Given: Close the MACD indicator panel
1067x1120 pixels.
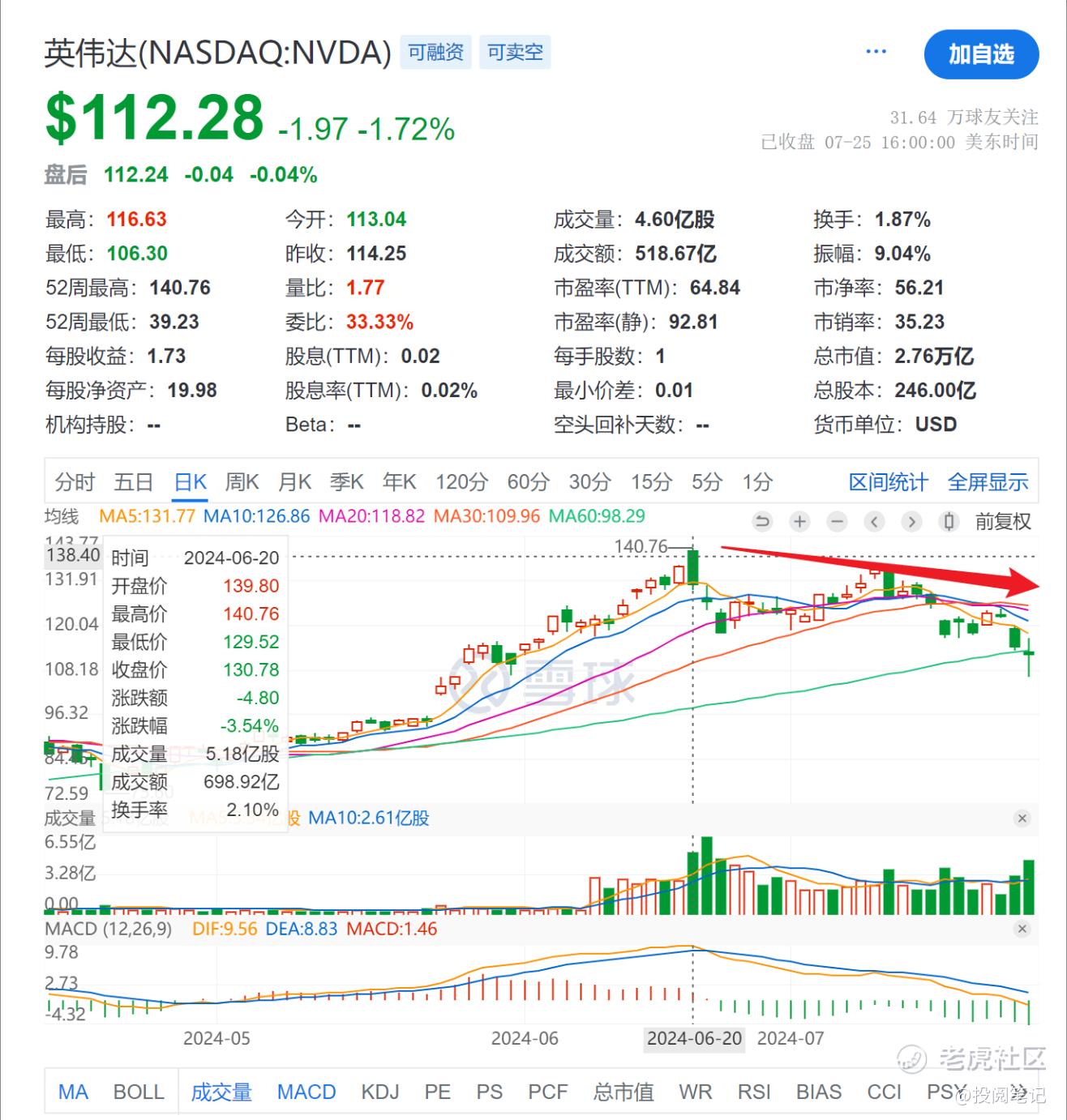Looking at the screenshot, I should [x=1022, y=929].
